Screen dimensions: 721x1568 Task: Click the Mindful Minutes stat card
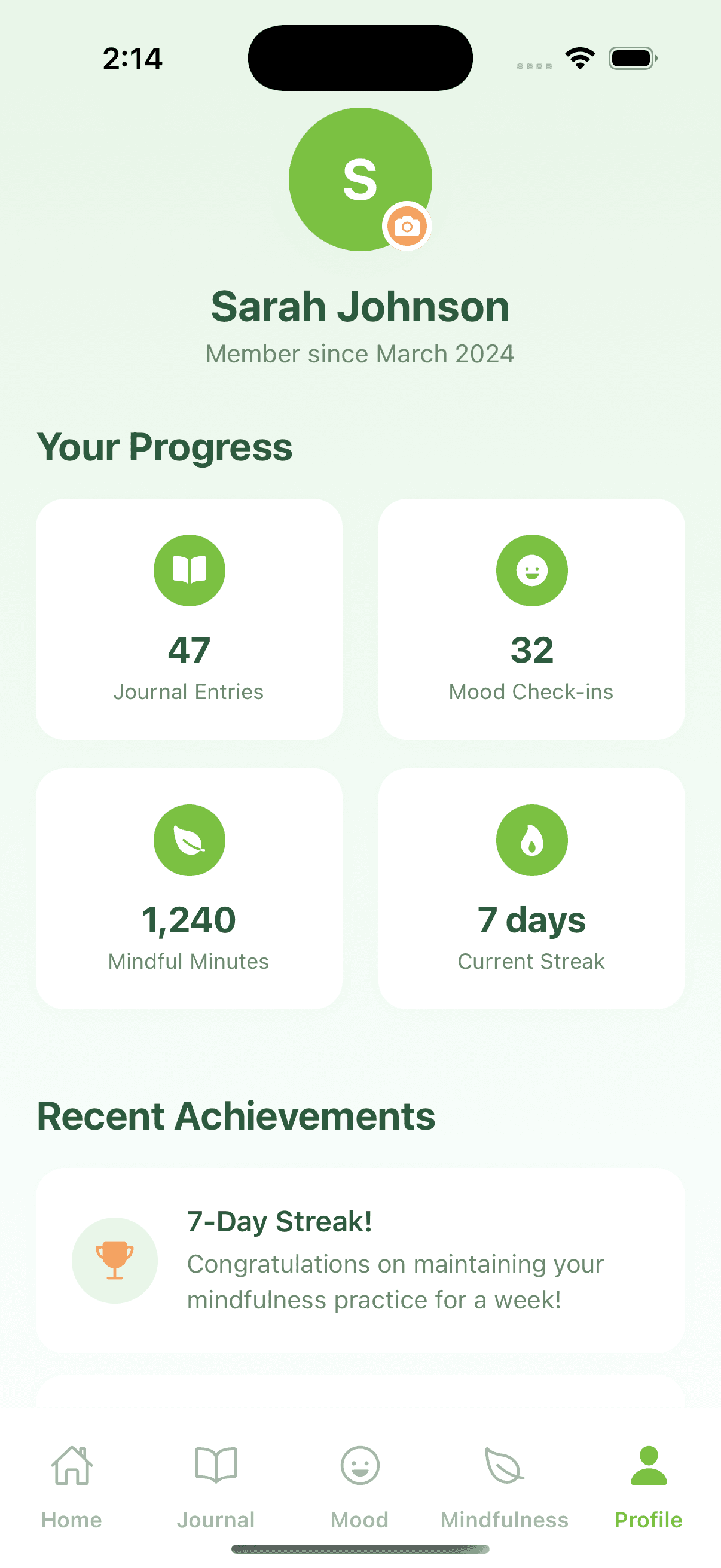pyautogui.click(x=190, y=889)
